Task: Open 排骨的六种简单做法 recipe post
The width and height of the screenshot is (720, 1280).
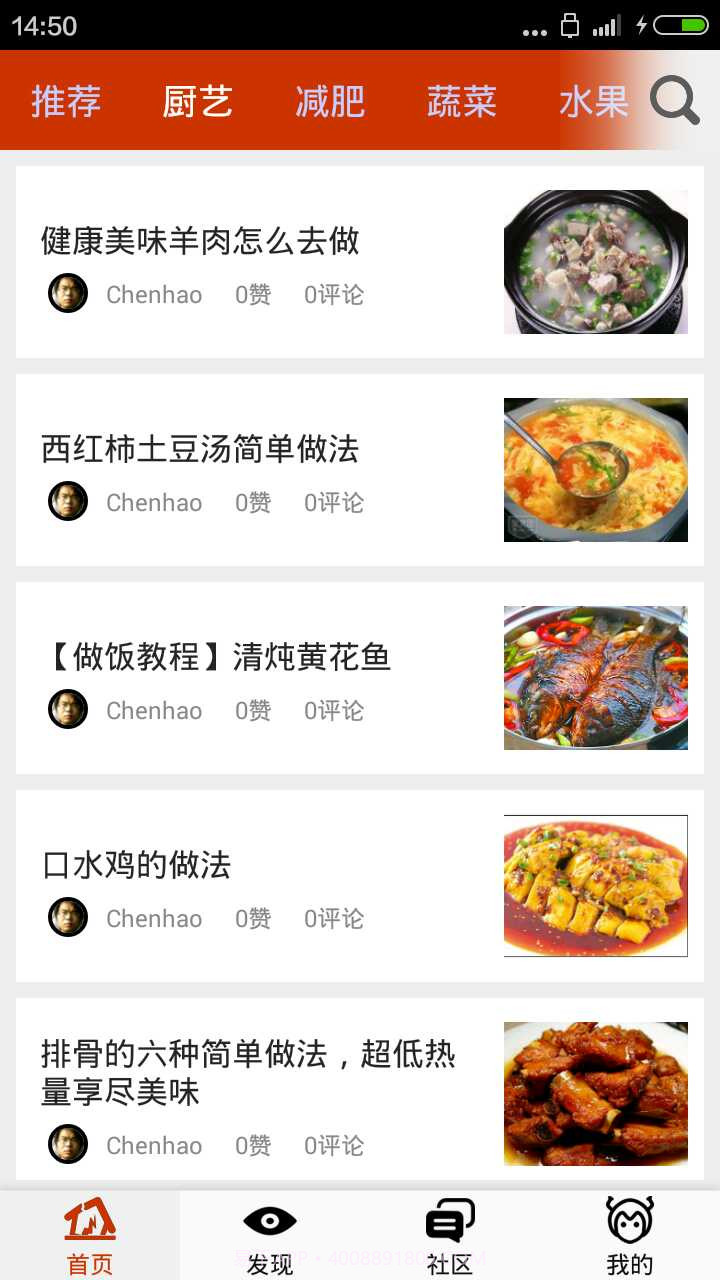Action: click(x=247, y=1070)
